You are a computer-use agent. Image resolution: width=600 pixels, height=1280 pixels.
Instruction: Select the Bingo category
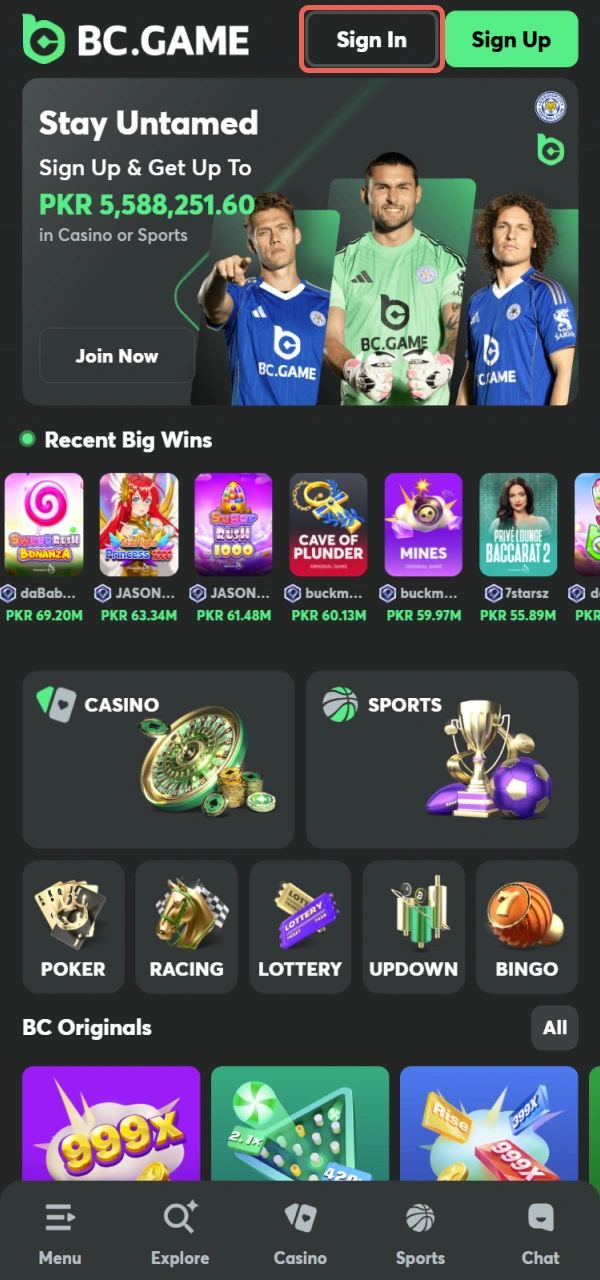point(526,926)
